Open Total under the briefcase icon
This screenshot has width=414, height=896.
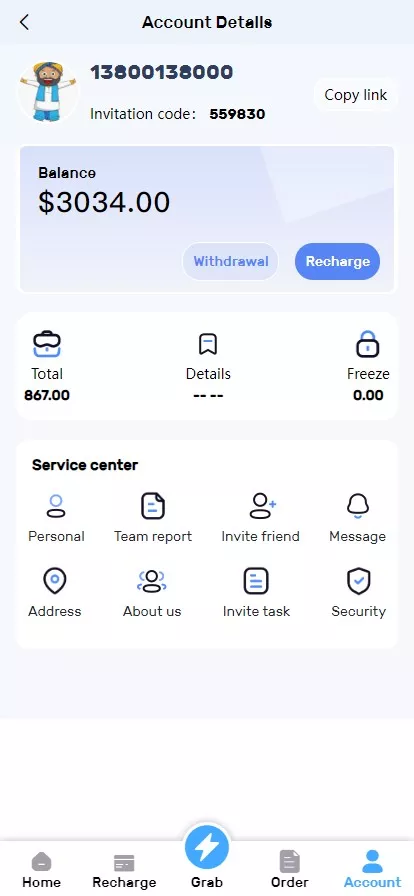47,366
